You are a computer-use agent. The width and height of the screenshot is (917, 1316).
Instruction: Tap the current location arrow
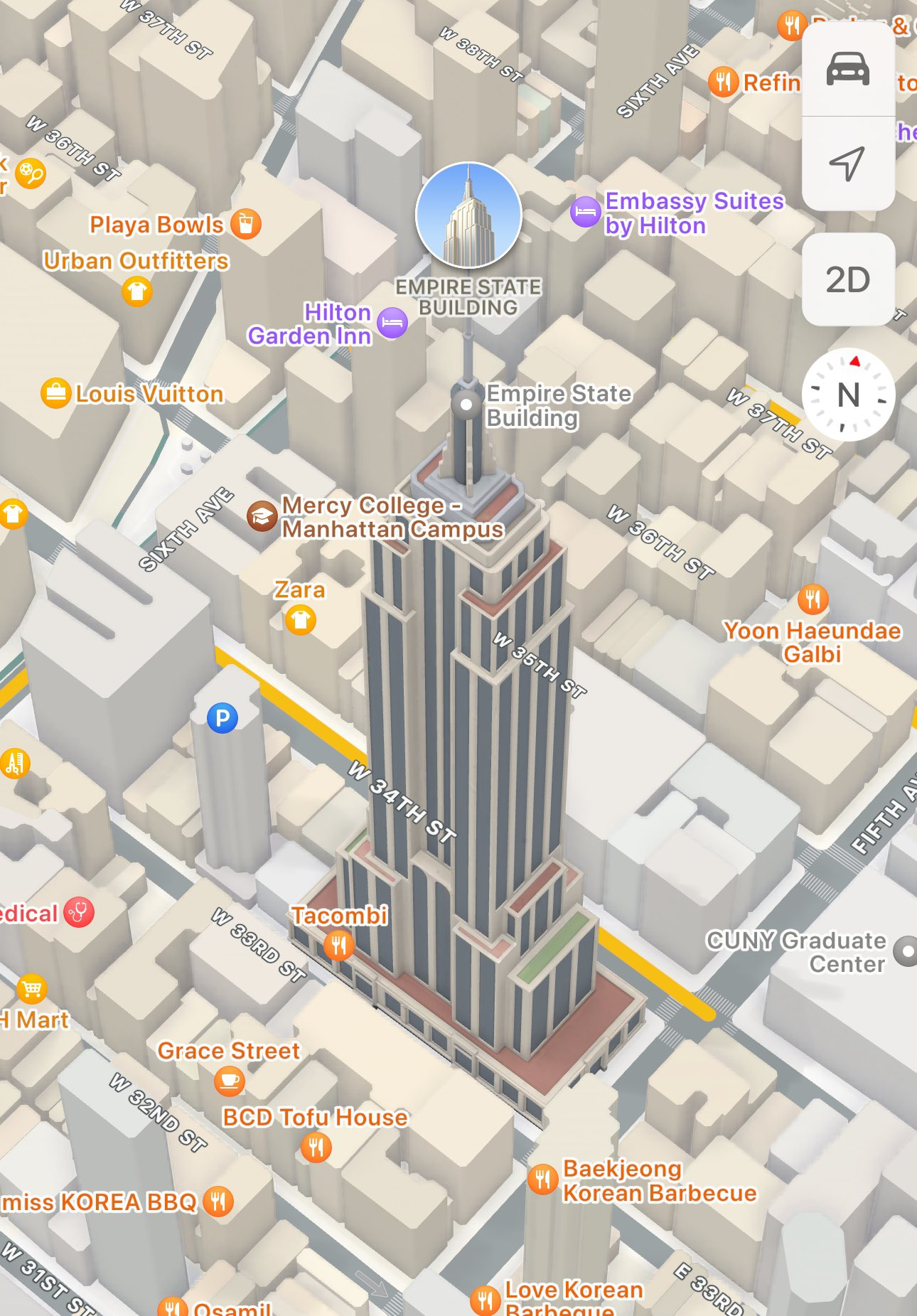pos(847,164)
